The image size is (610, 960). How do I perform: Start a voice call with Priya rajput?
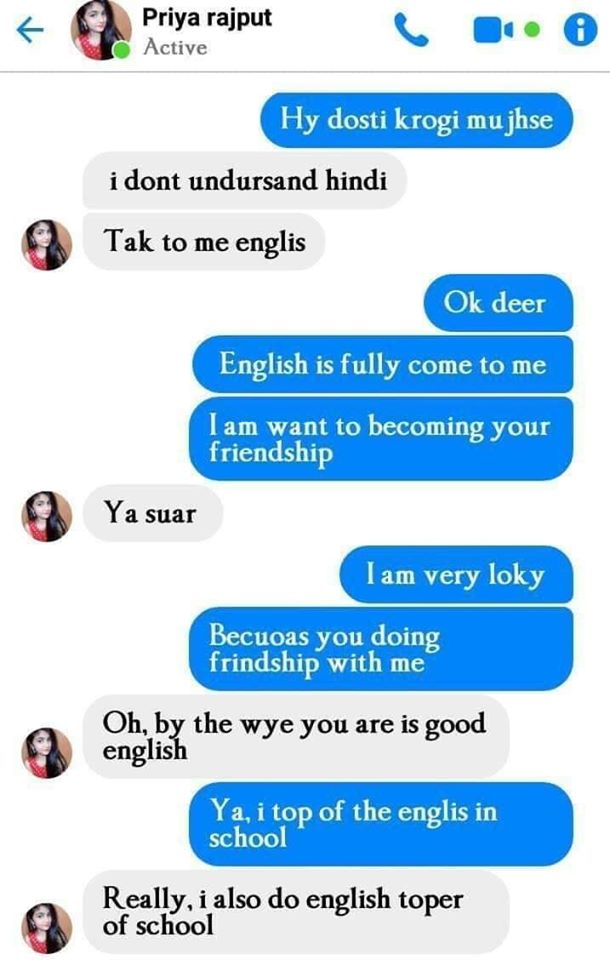(411, 31)
